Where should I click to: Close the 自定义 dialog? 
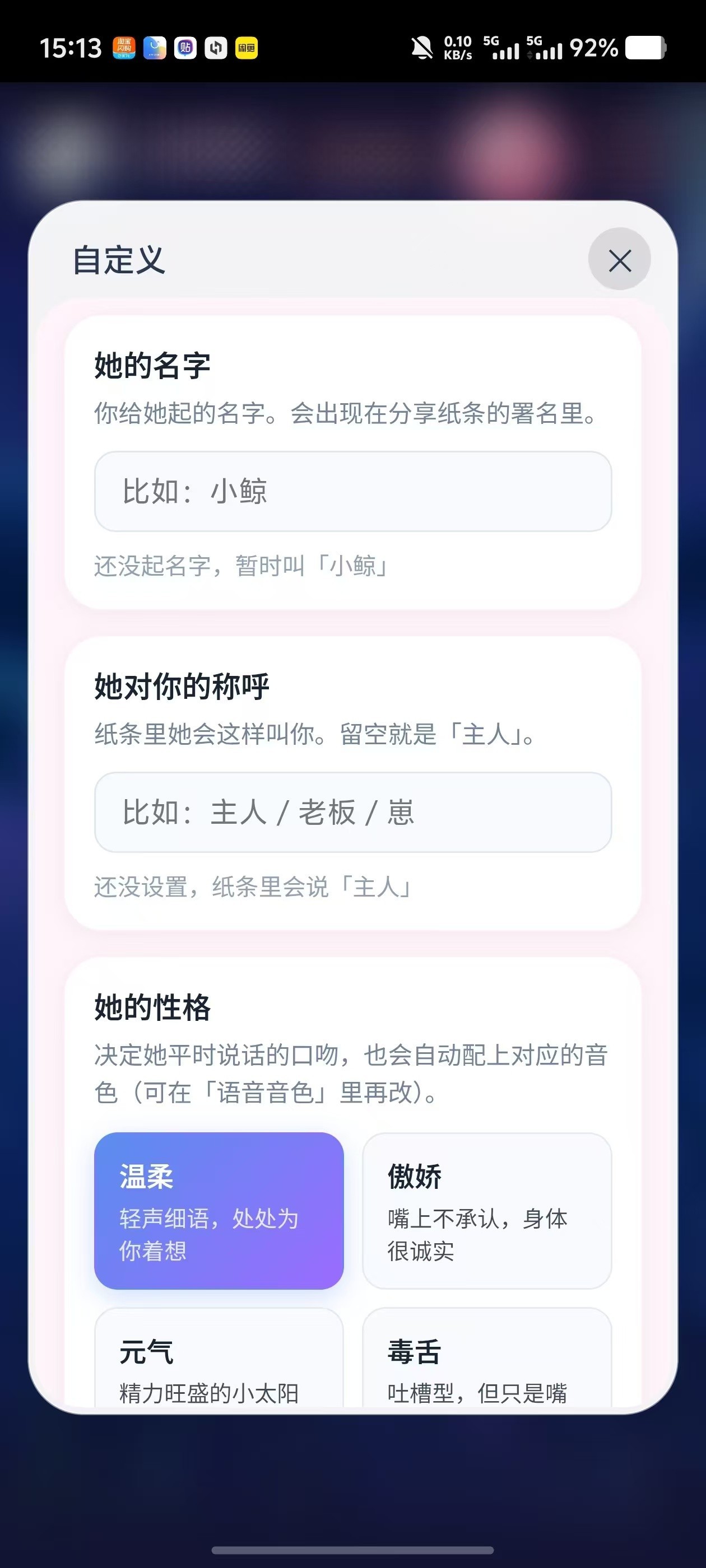[619, 259]
